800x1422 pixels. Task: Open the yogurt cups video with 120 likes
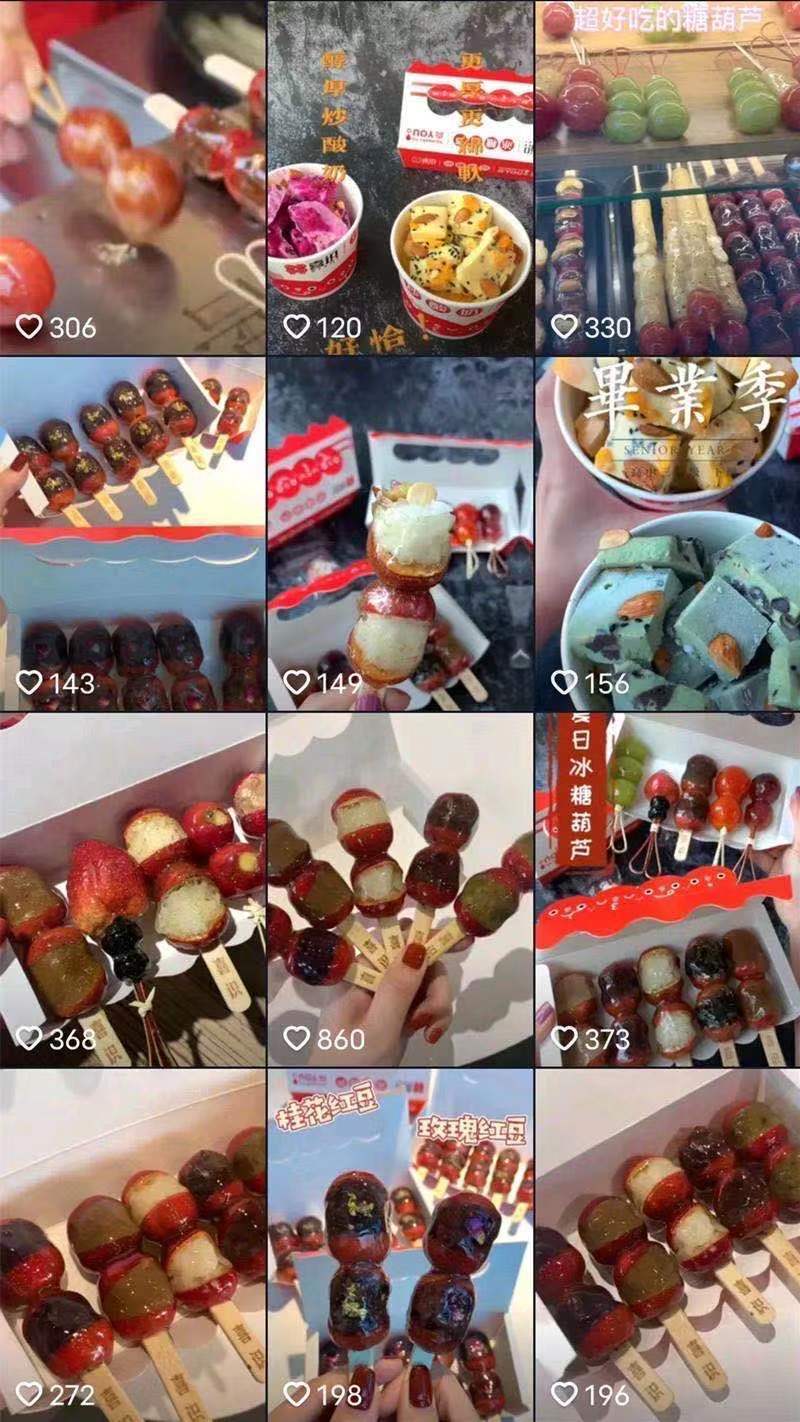click(400, 177)
